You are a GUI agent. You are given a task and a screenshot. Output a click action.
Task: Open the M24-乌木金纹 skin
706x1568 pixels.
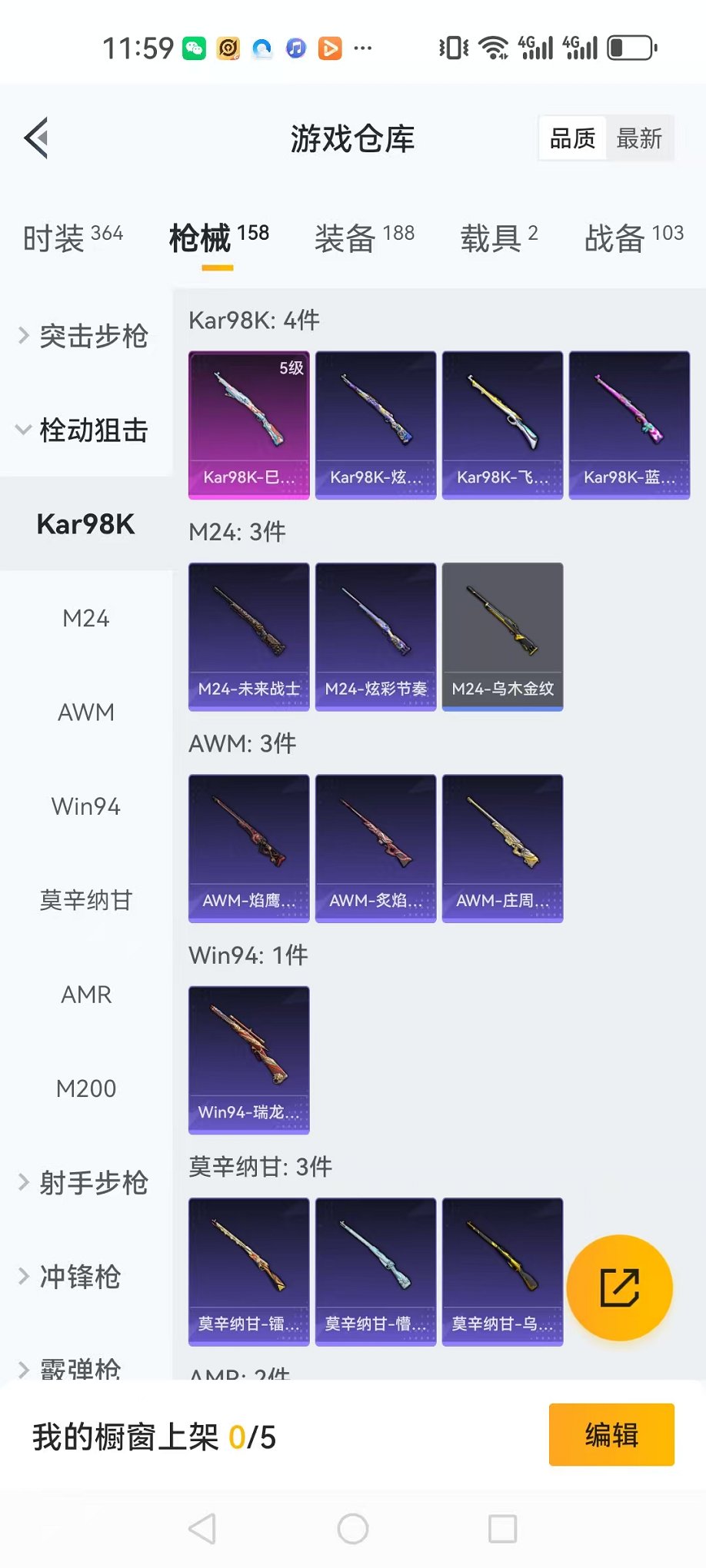pos(503,636)
